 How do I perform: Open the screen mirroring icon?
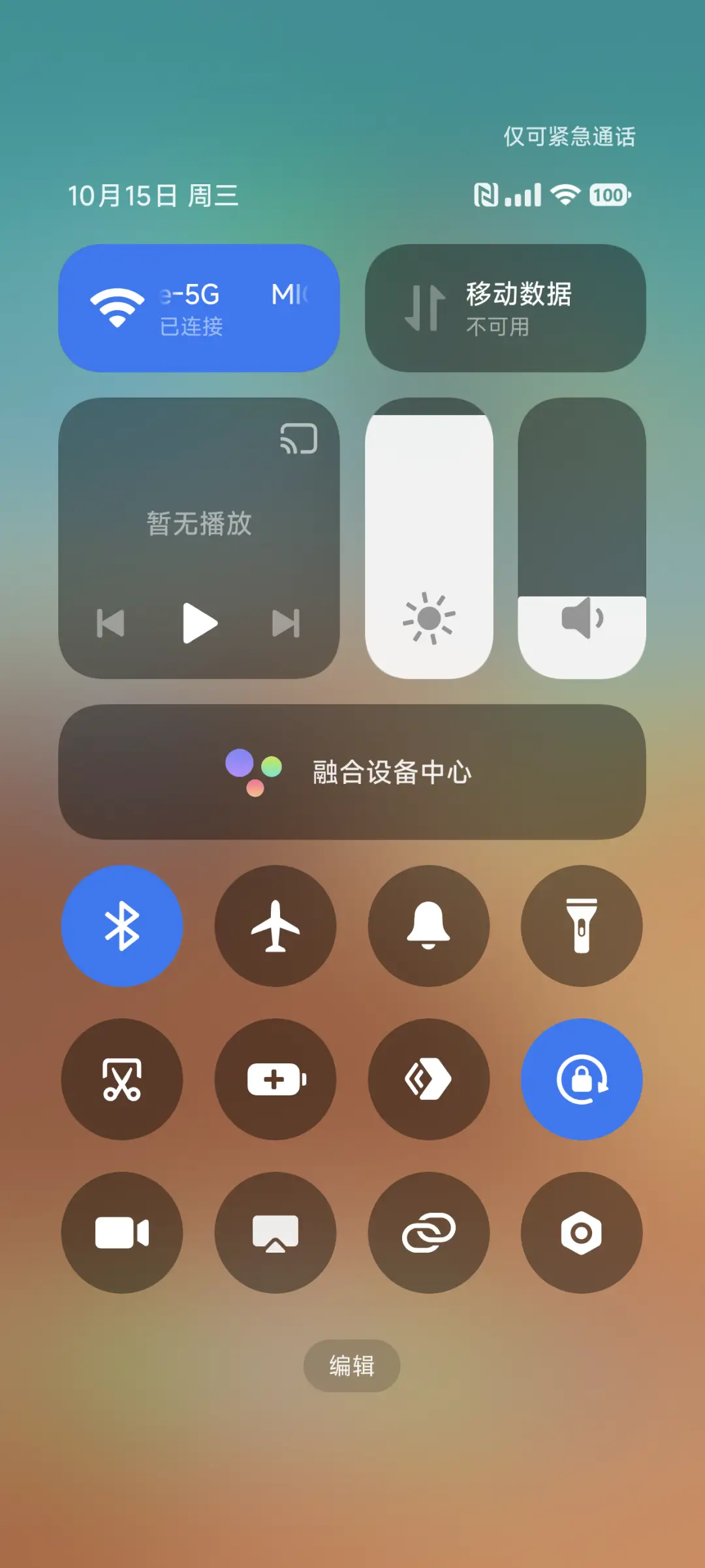point(275,1232)
